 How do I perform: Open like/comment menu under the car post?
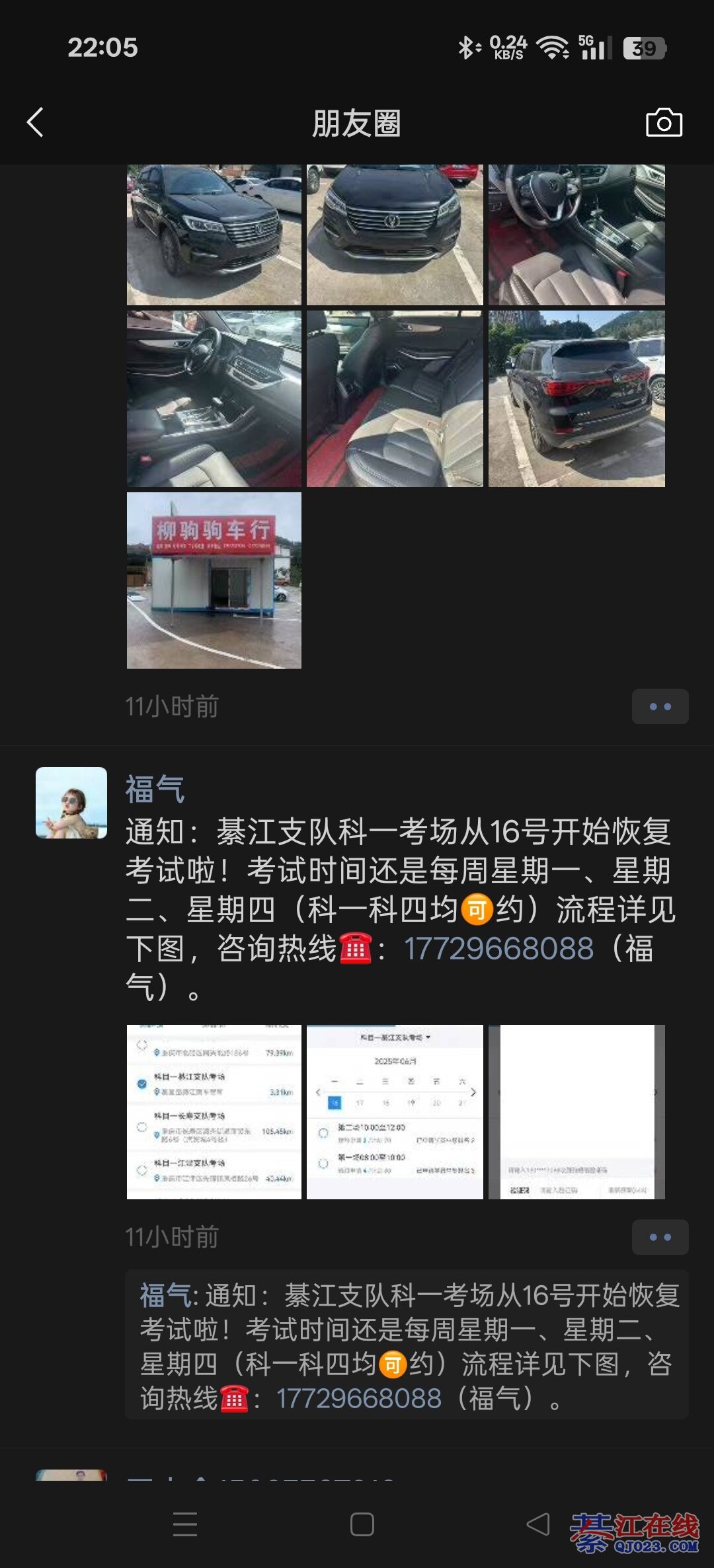tap(660, 706)
